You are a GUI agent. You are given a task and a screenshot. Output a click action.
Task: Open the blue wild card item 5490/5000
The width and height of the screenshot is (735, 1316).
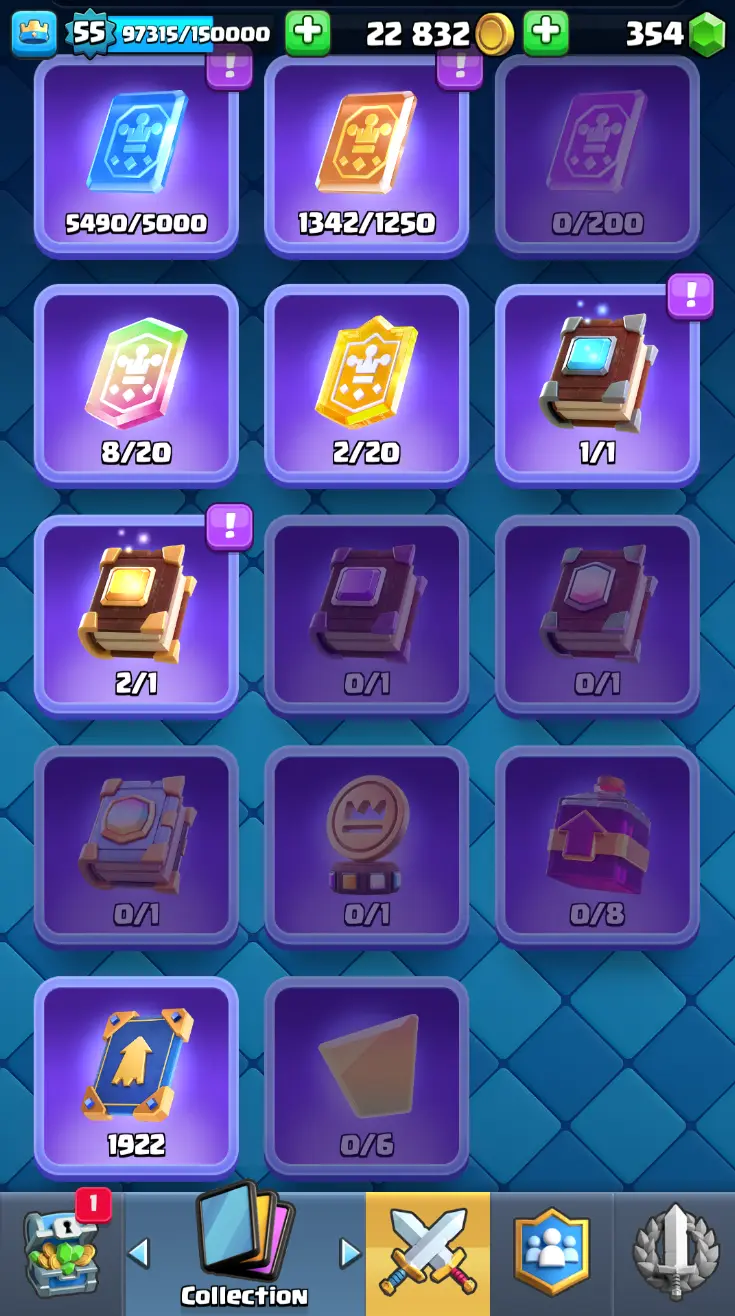click(x=136, y=155)
